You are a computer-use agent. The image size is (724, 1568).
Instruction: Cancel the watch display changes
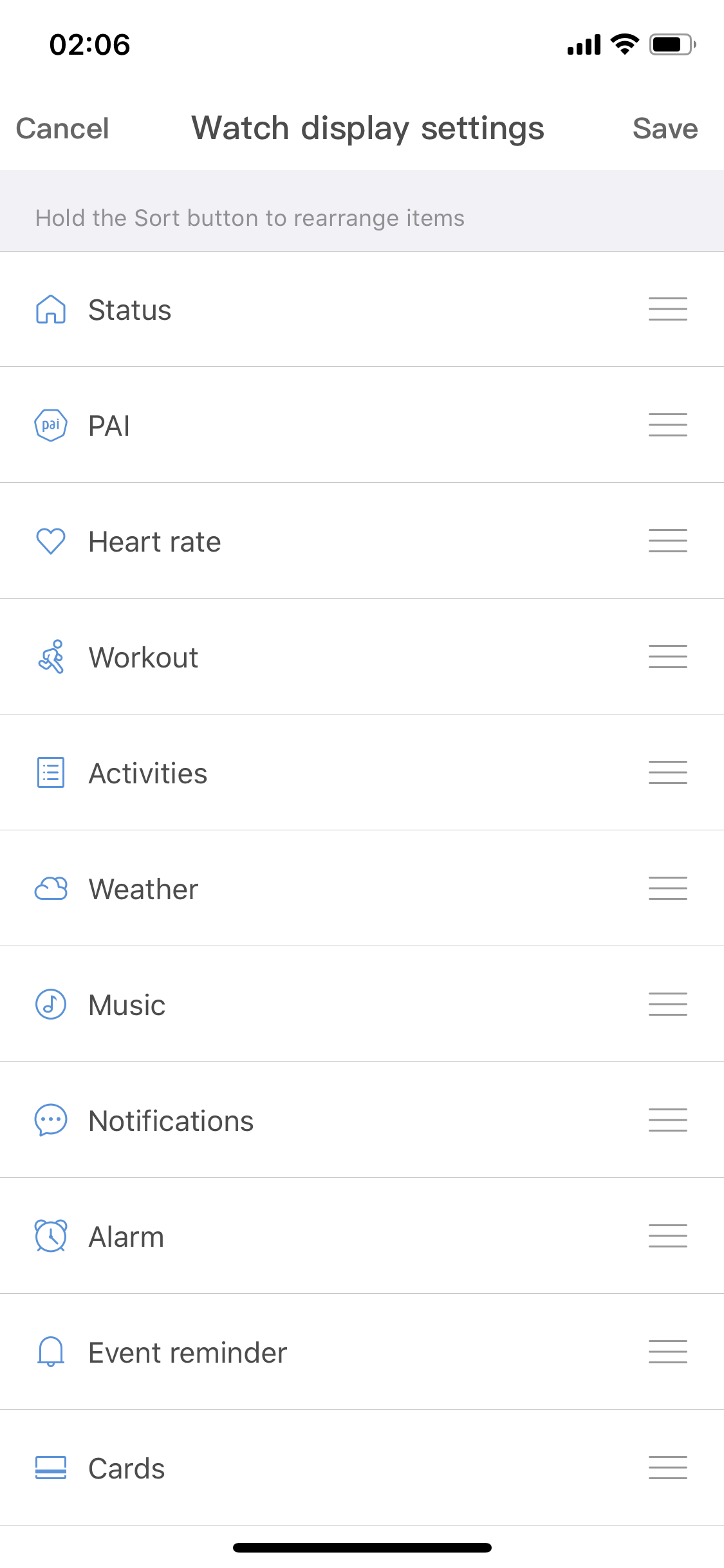(x=62, y=129)
